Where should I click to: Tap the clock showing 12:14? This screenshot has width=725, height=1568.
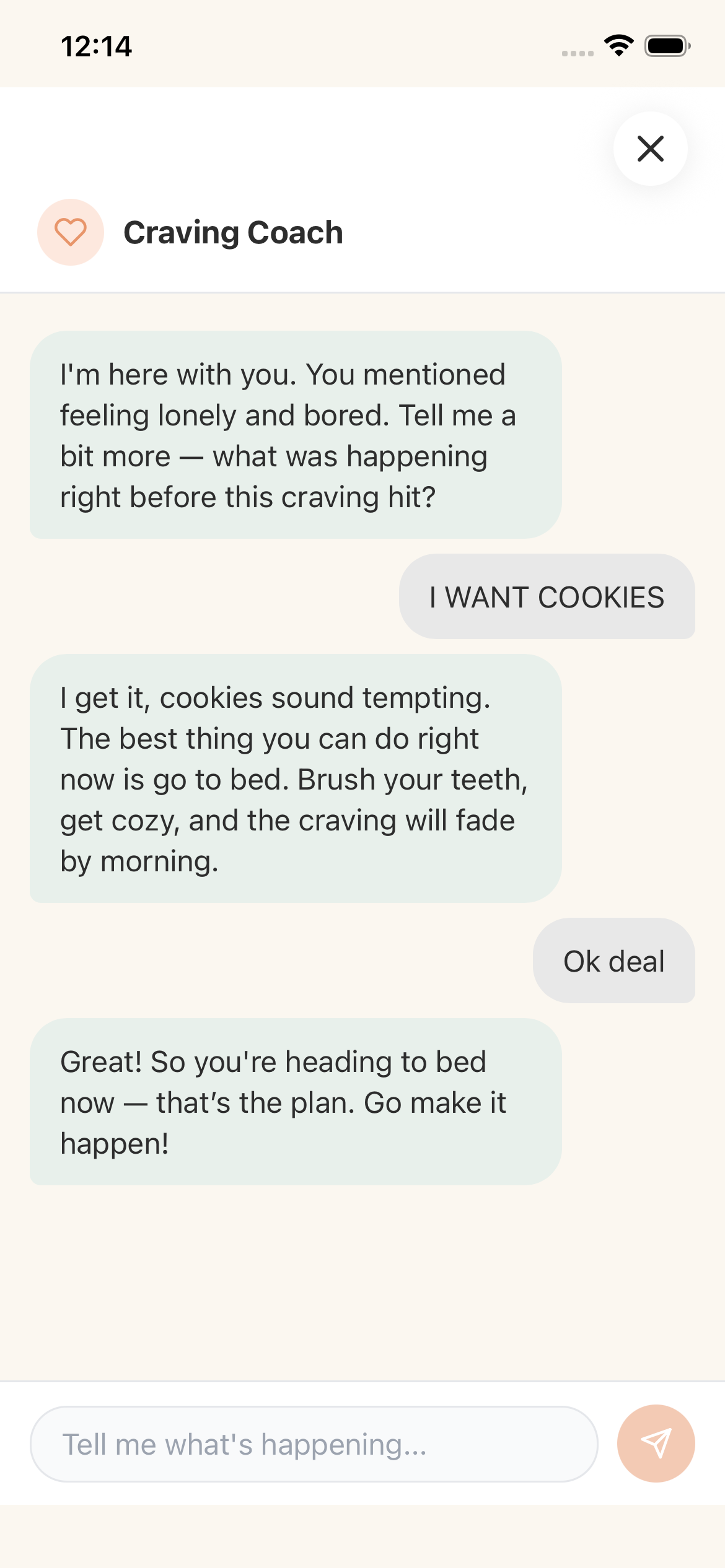click(x=96, y=45)
